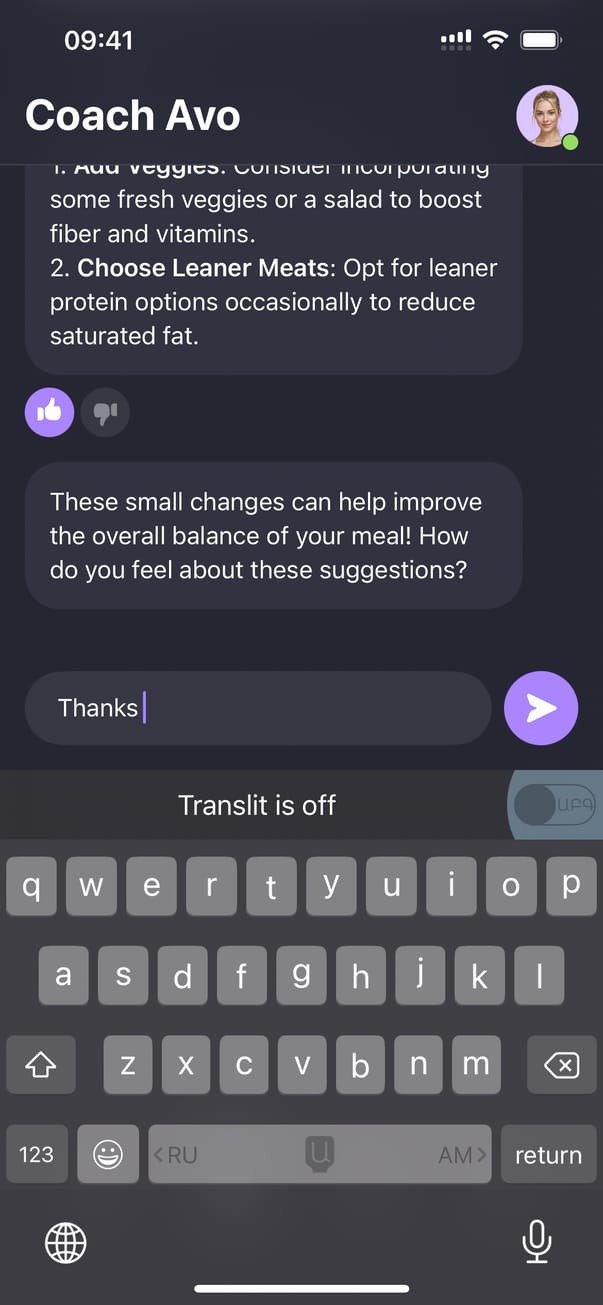Image resolution: width=603 pixels, height=1305 pixels.
Task: Toggle the Translit switch on
Action: tap(555, 804)
